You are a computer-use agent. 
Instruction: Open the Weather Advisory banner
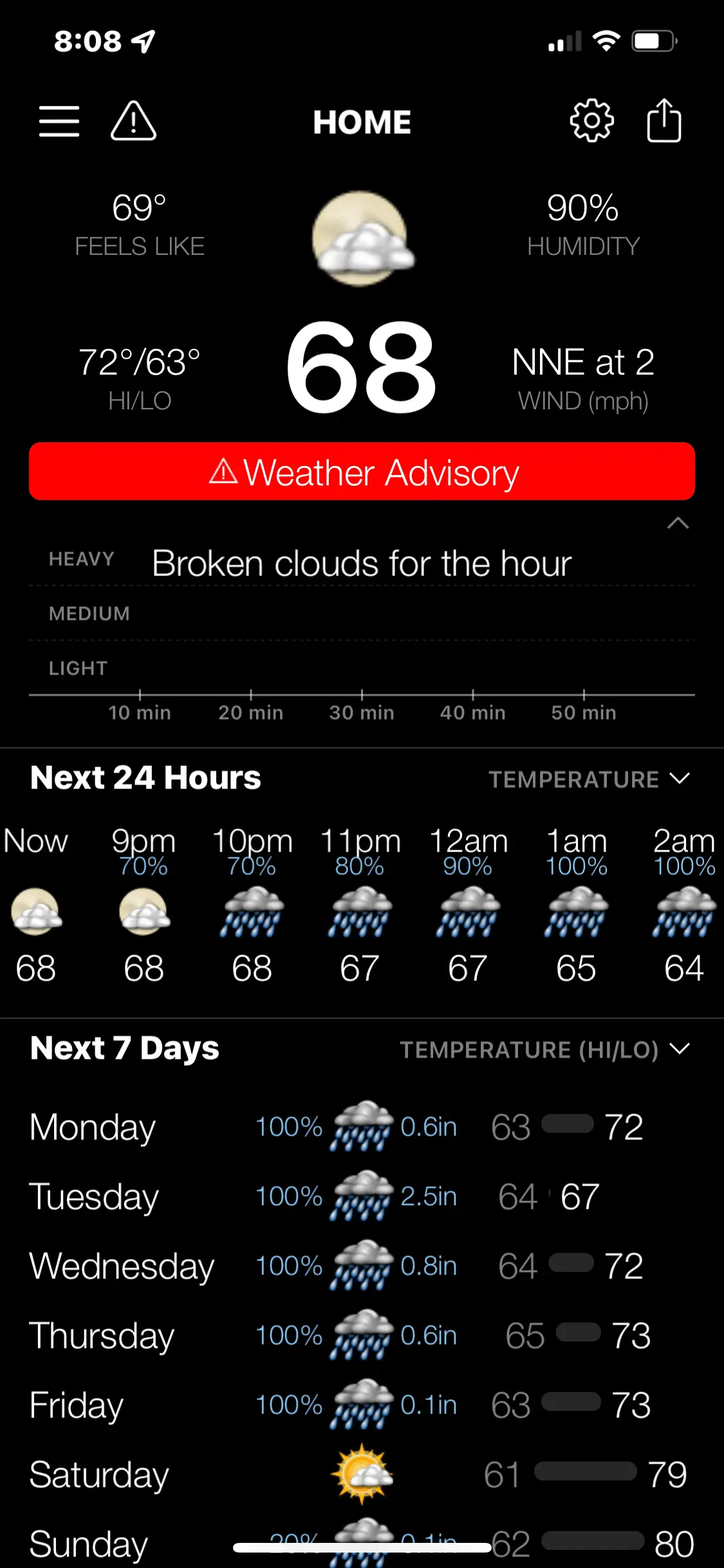[x=362, y=472]
